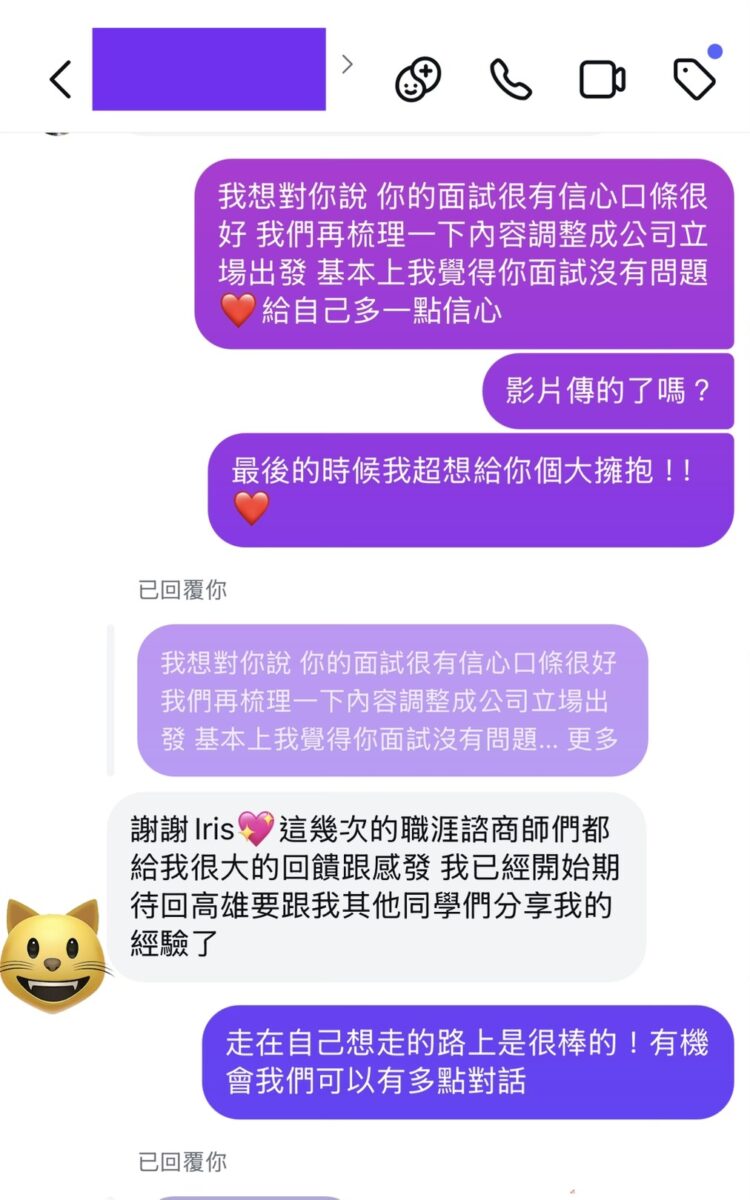Open the avatar sticker creation icon
The height and width of the screenshot is (1200, 750).
[x=417, y=79]
